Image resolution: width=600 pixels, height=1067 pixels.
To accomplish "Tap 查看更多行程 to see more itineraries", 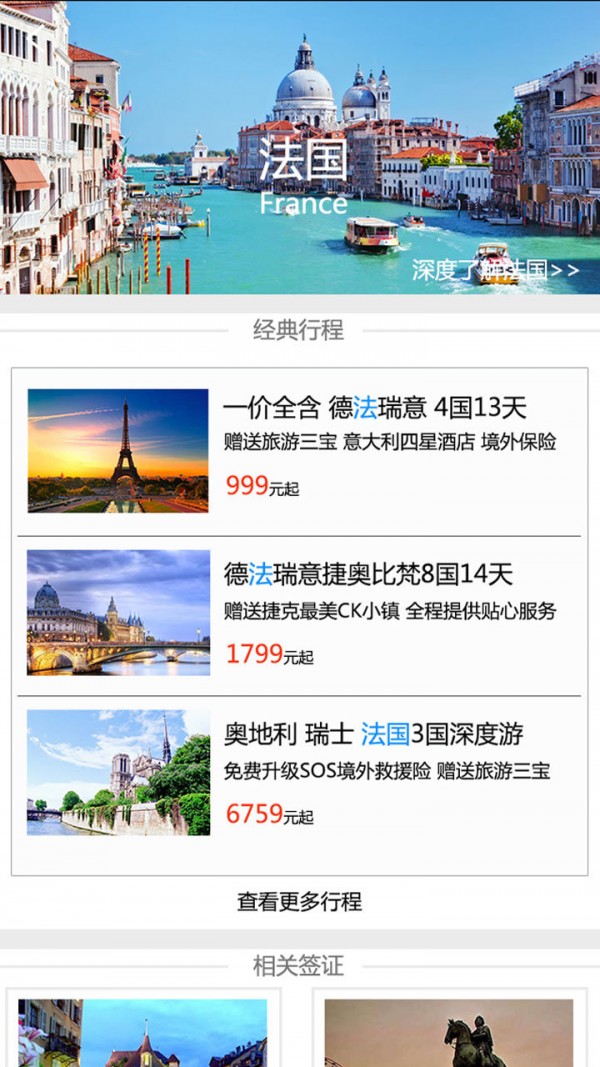I will pos(299,901).
